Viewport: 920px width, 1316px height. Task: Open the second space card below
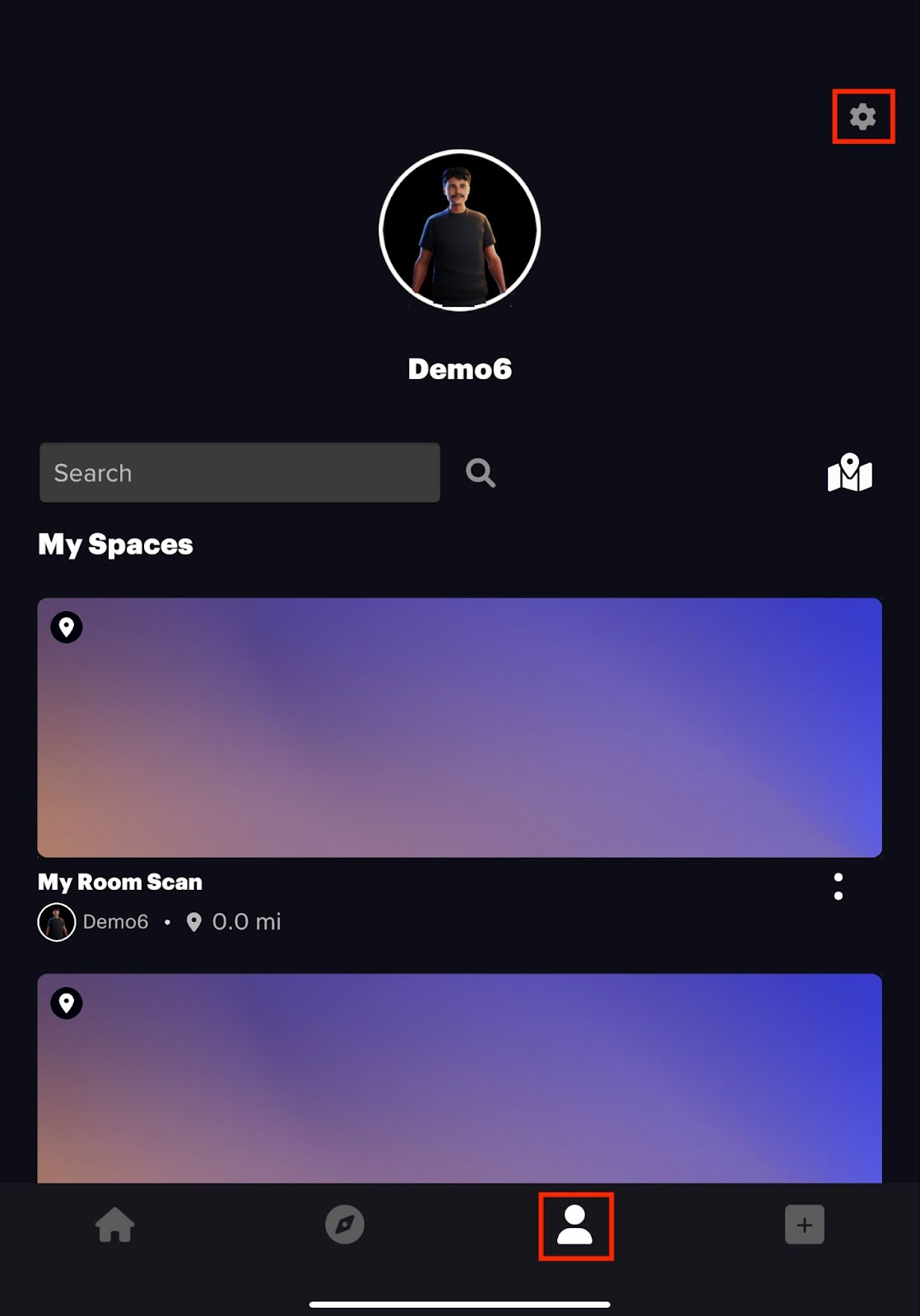click(x=459, y=1077)
